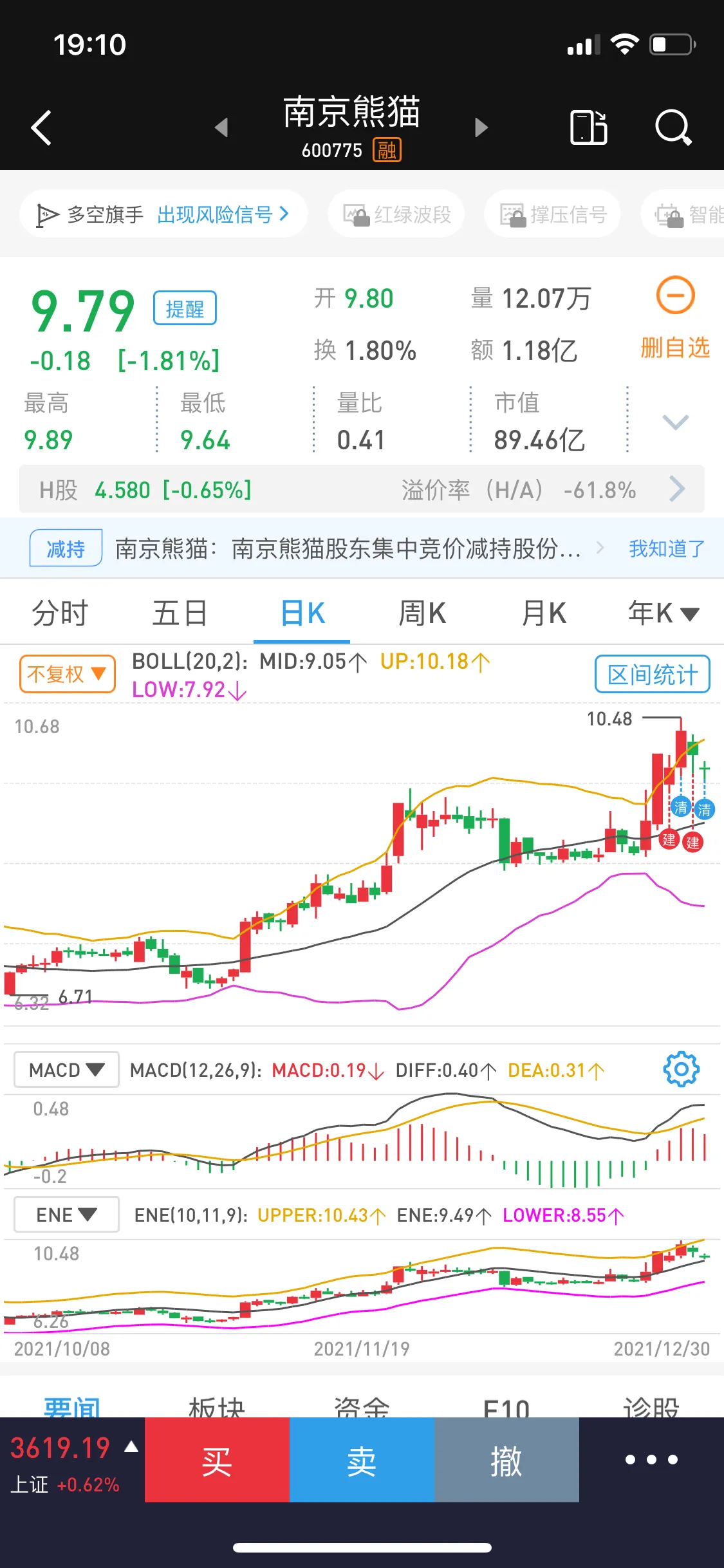The image size is (724, 1568).
Task: Open the MACD indicator settings gear
Action: pyautogui.click(x=681, y=1070)
